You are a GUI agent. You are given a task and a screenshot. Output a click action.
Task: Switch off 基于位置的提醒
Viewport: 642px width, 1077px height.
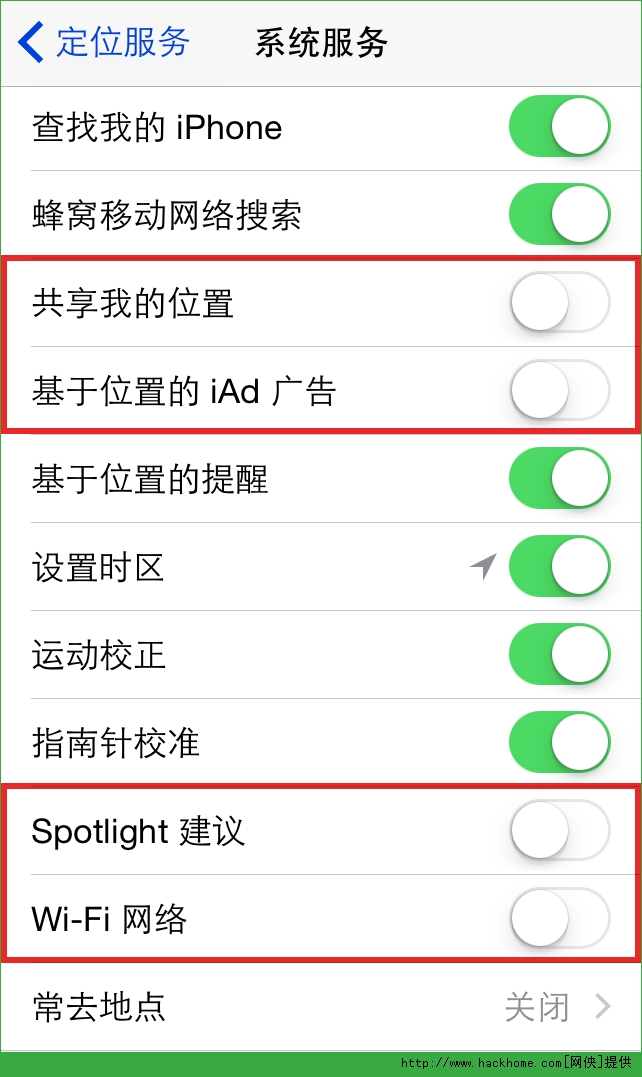(x=559, y=479)
